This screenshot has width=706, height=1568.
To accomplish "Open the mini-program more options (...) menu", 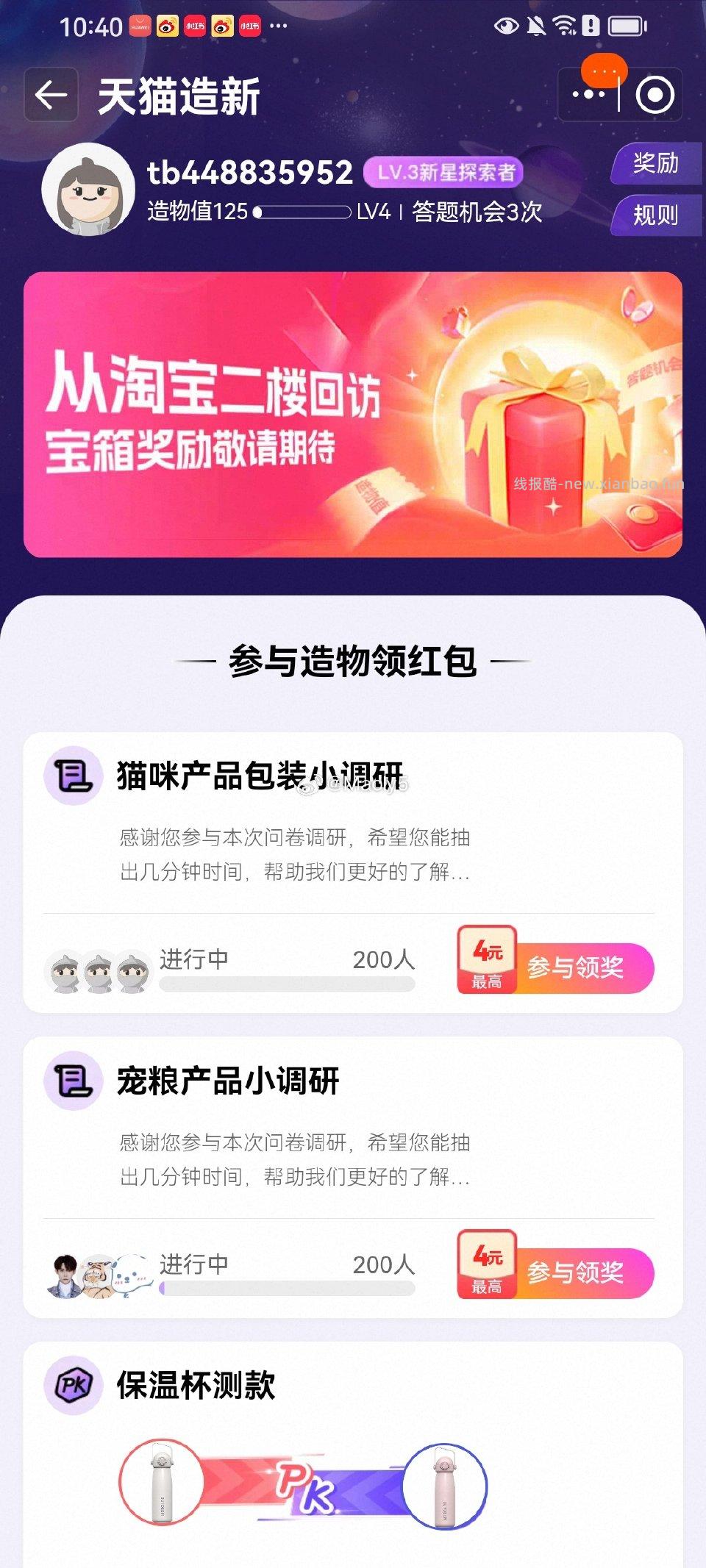I will [588, 94].
